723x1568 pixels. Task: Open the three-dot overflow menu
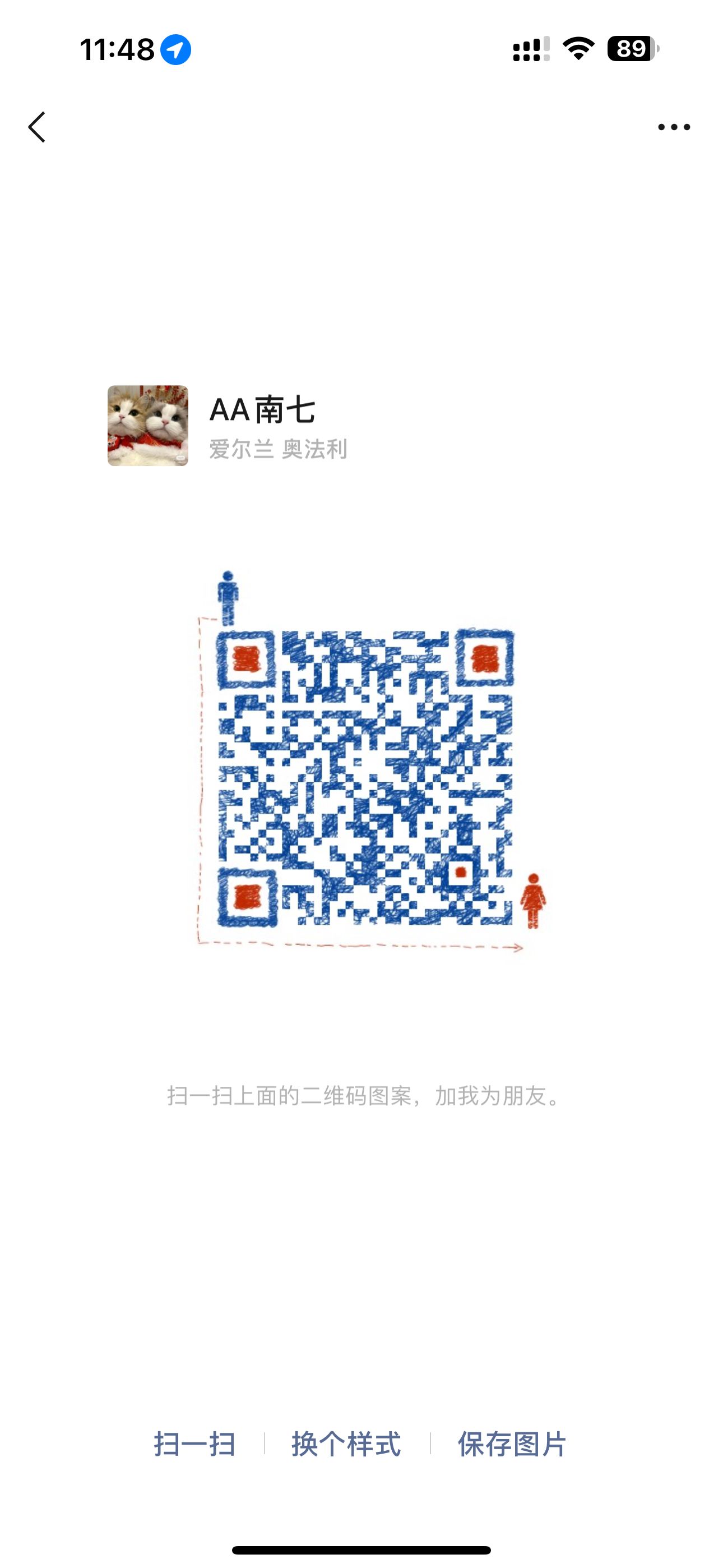tap(674, 127)
